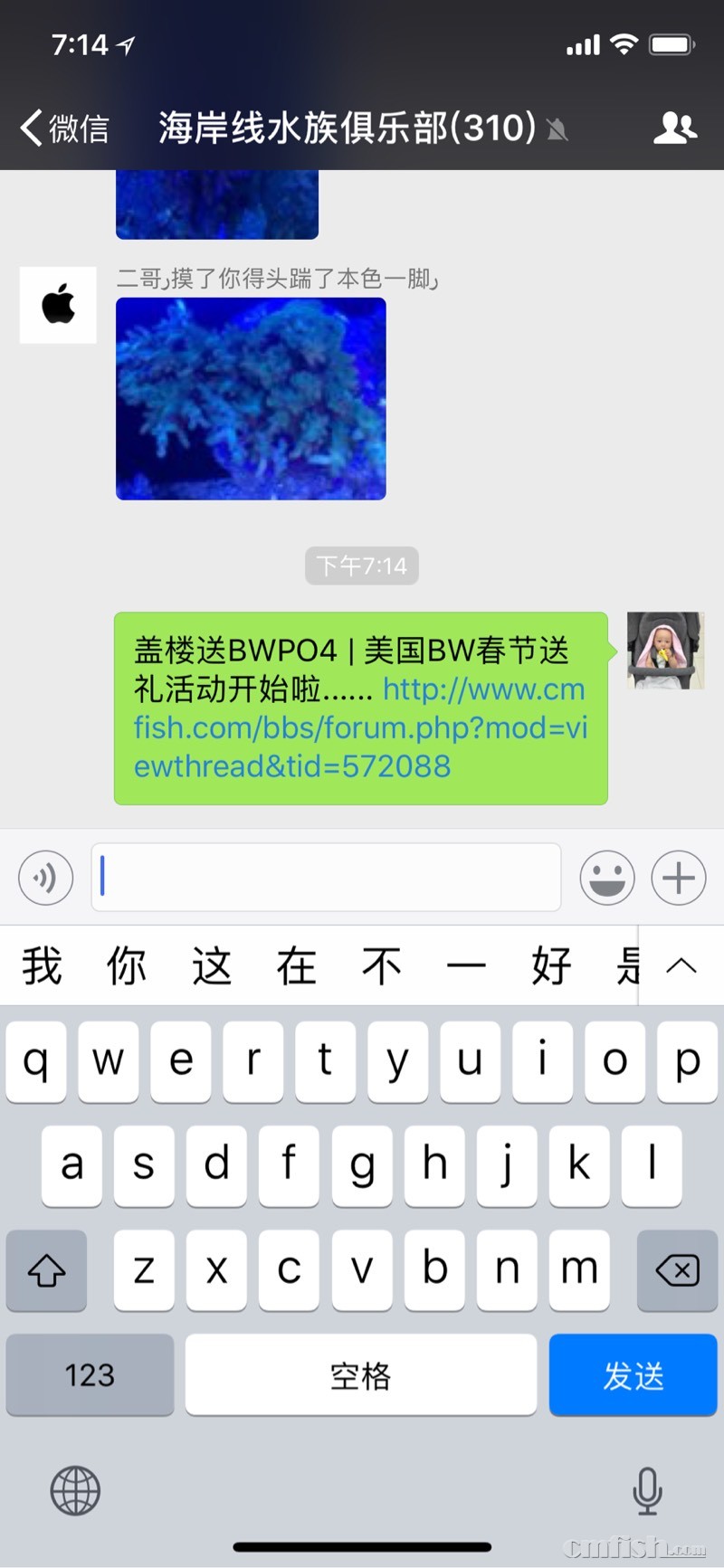Choose the suggested word 好

click(x=551, y=965)
